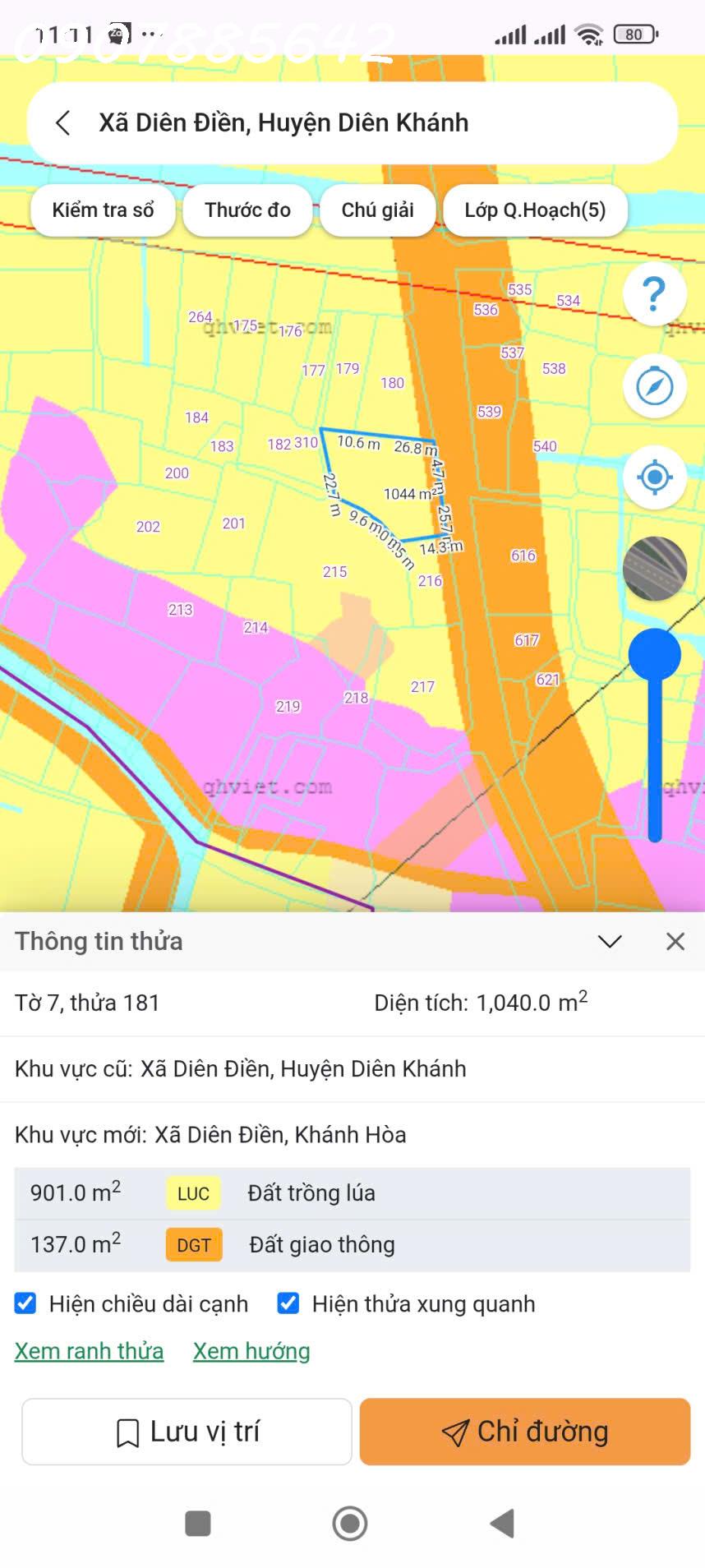Screen dimensions: 705x1568
Task: Tap the blue opacity slider handle
Action: tap(654, 655)
